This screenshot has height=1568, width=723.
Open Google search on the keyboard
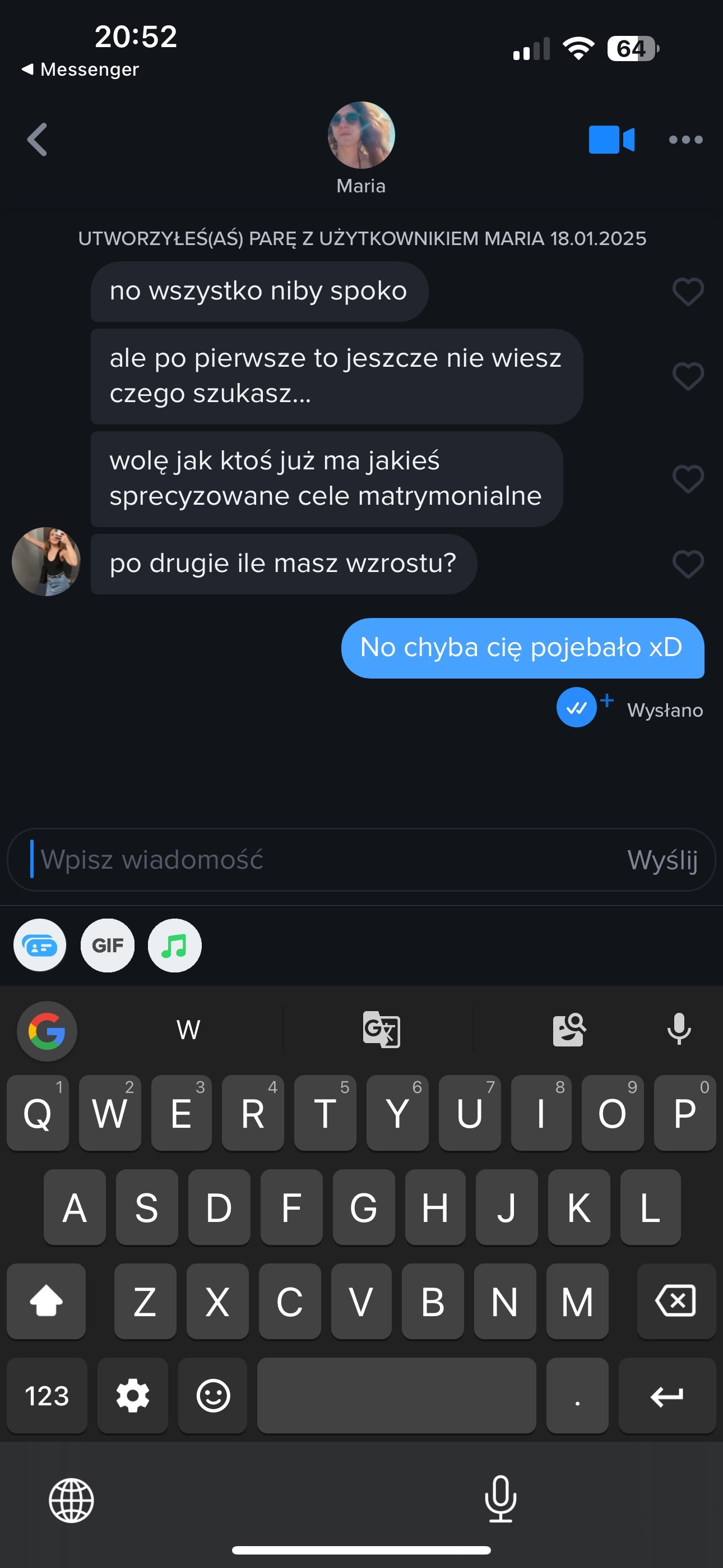tap(47, 1031)
